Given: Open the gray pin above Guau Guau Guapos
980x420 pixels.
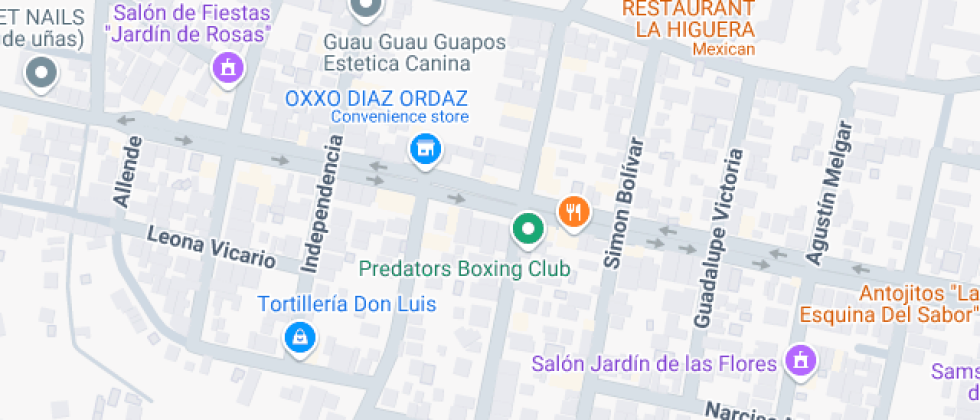Looking at the screenshot, I should pos(366,9).
